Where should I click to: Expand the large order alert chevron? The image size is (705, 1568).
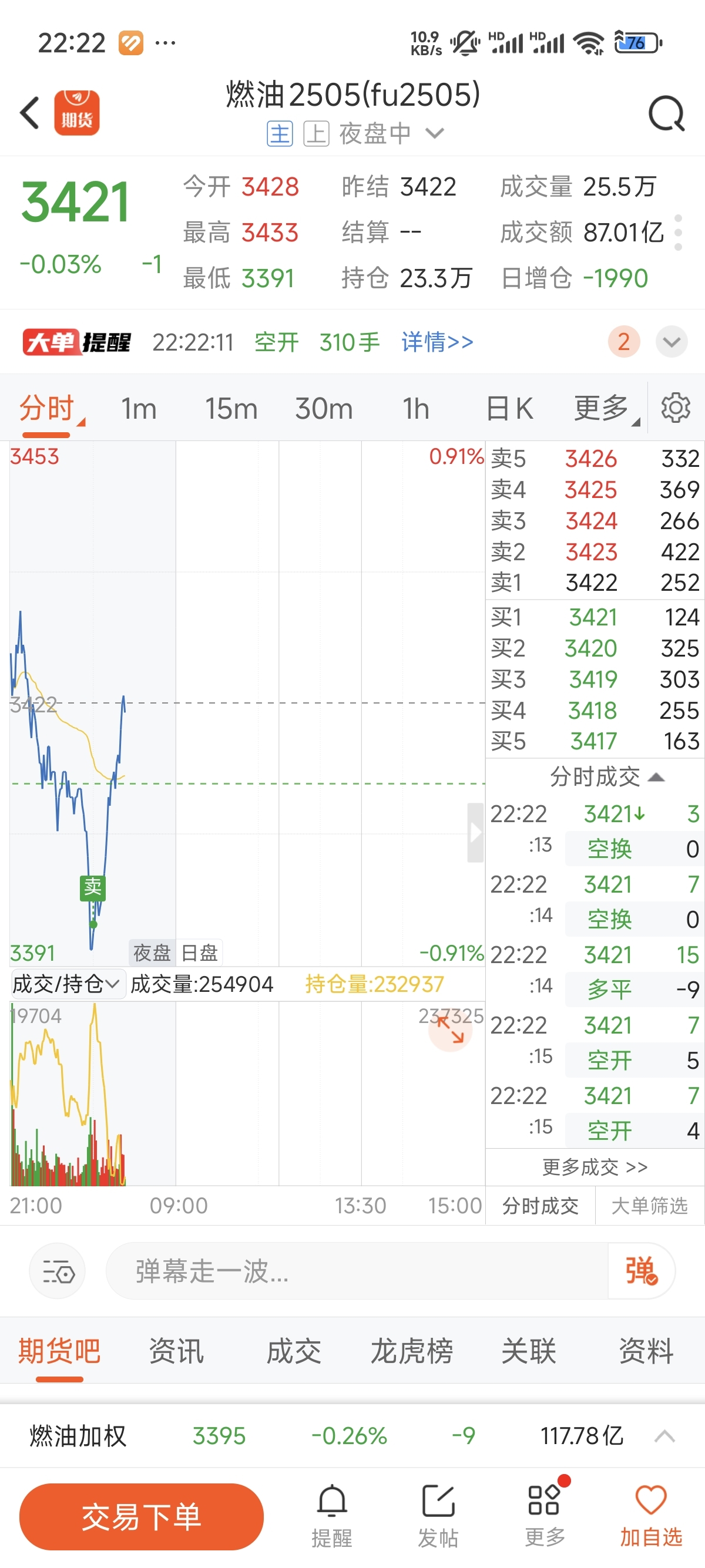[672, 341]
